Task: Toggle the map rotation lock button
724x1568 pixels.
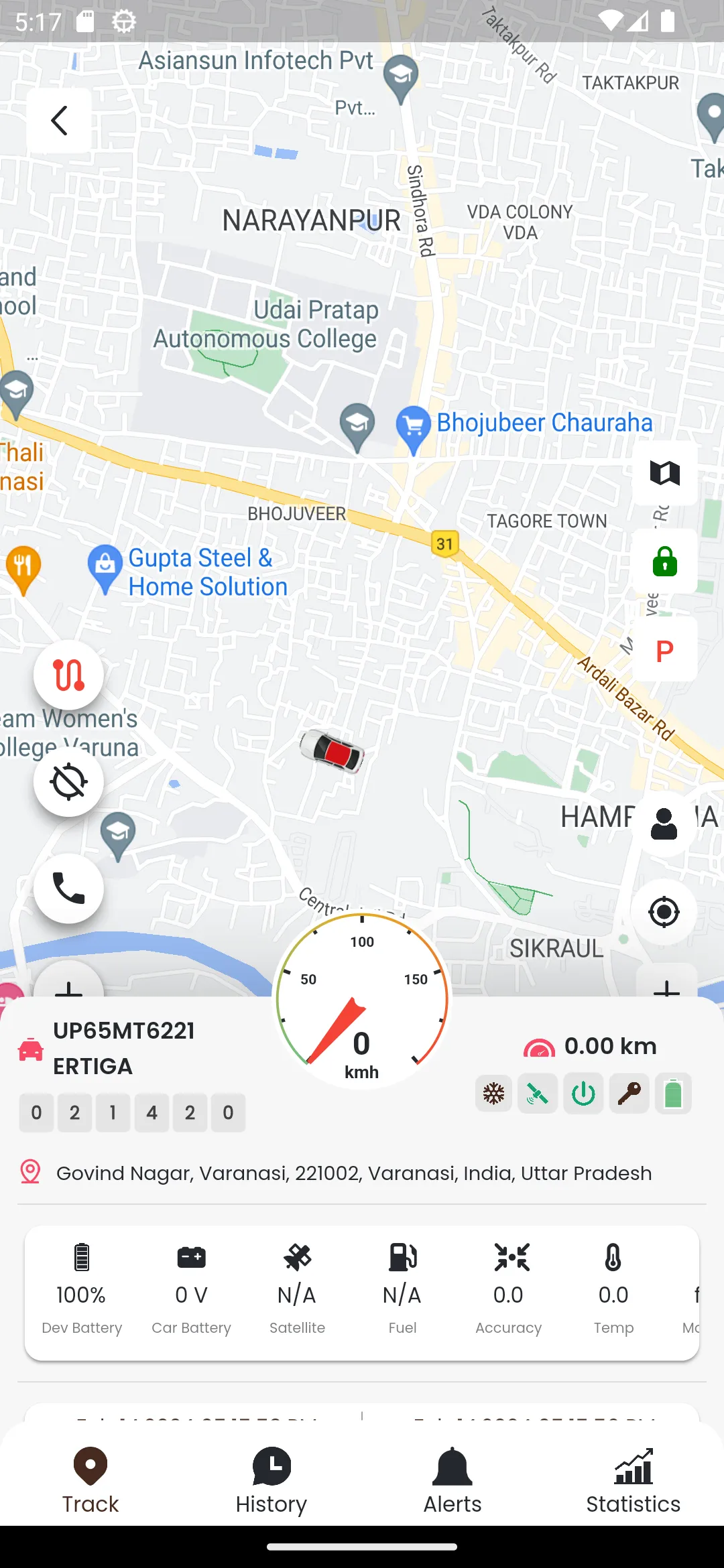Action: click(68, 781)
